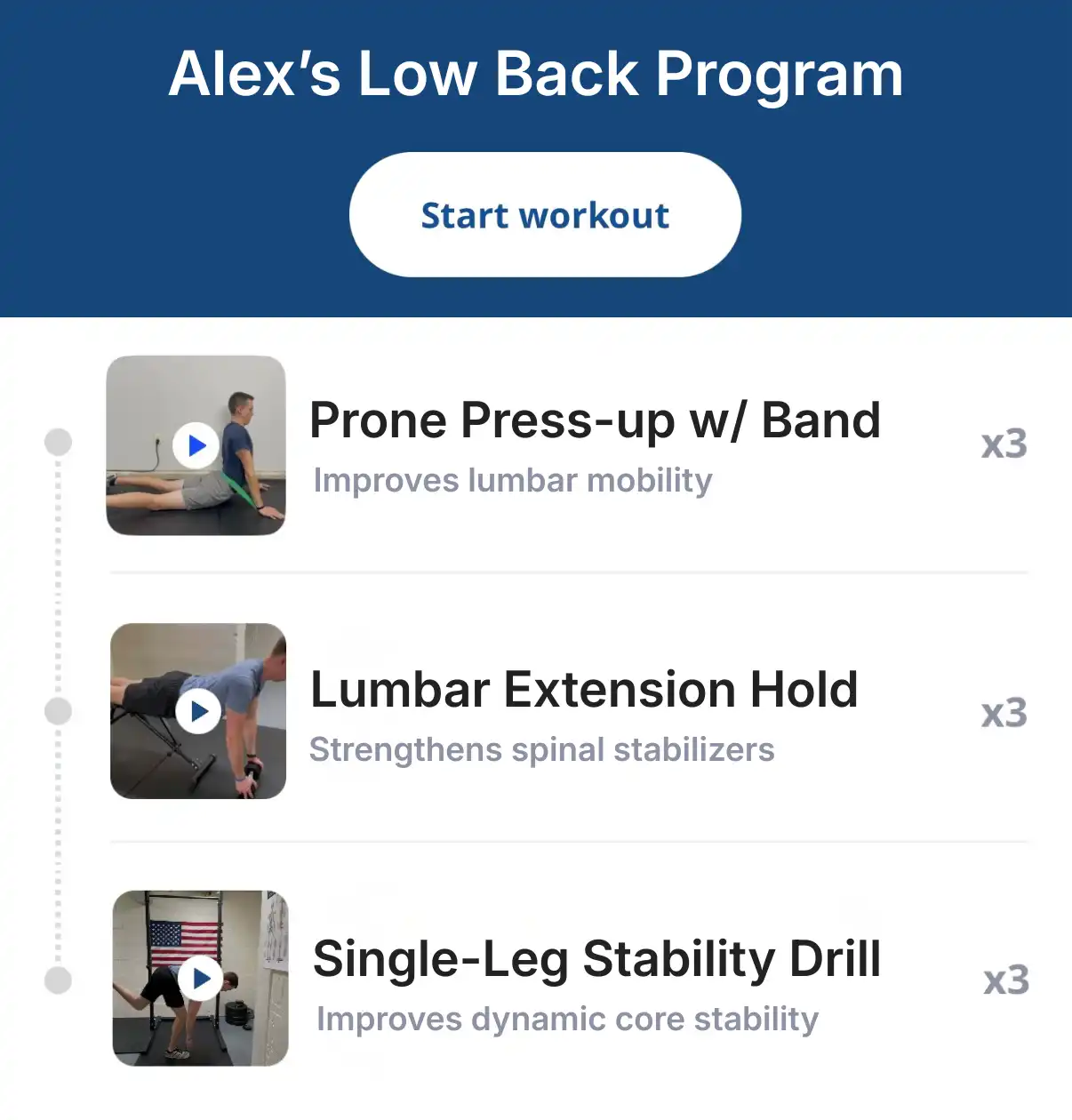
Task: Tap the second progress circle on the timeline
Action: pos(59,711)
